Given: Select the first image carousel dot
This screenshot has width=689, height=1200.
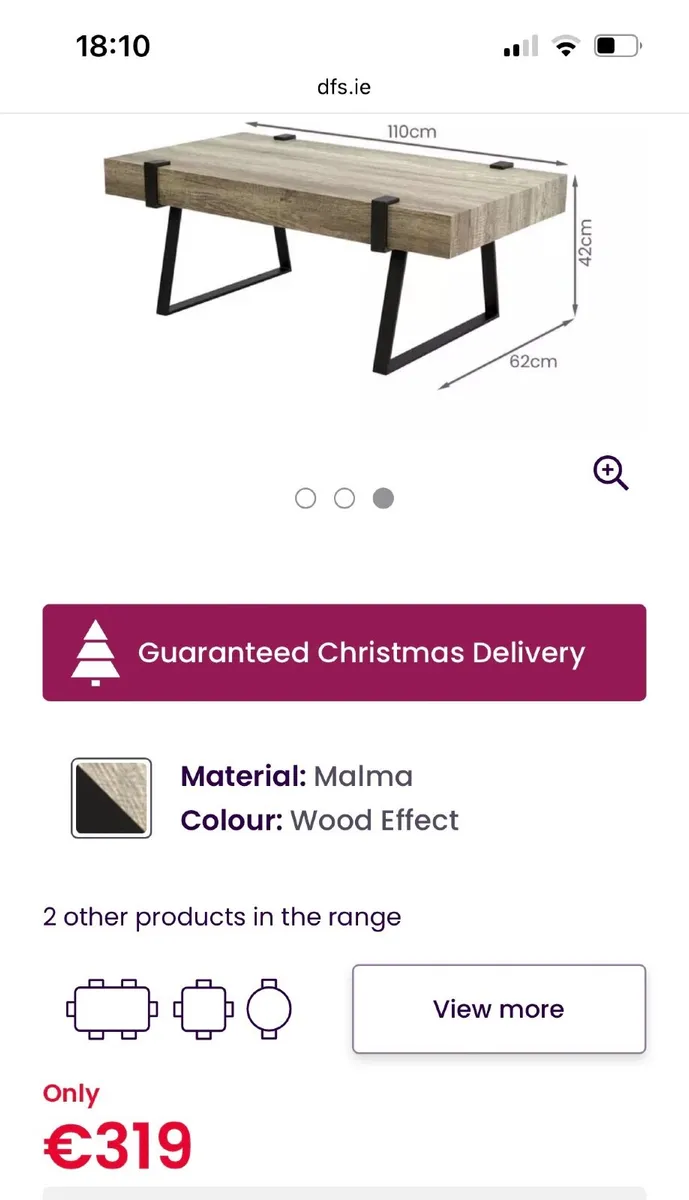Looking at the screenshot, I should coord(306,498).
